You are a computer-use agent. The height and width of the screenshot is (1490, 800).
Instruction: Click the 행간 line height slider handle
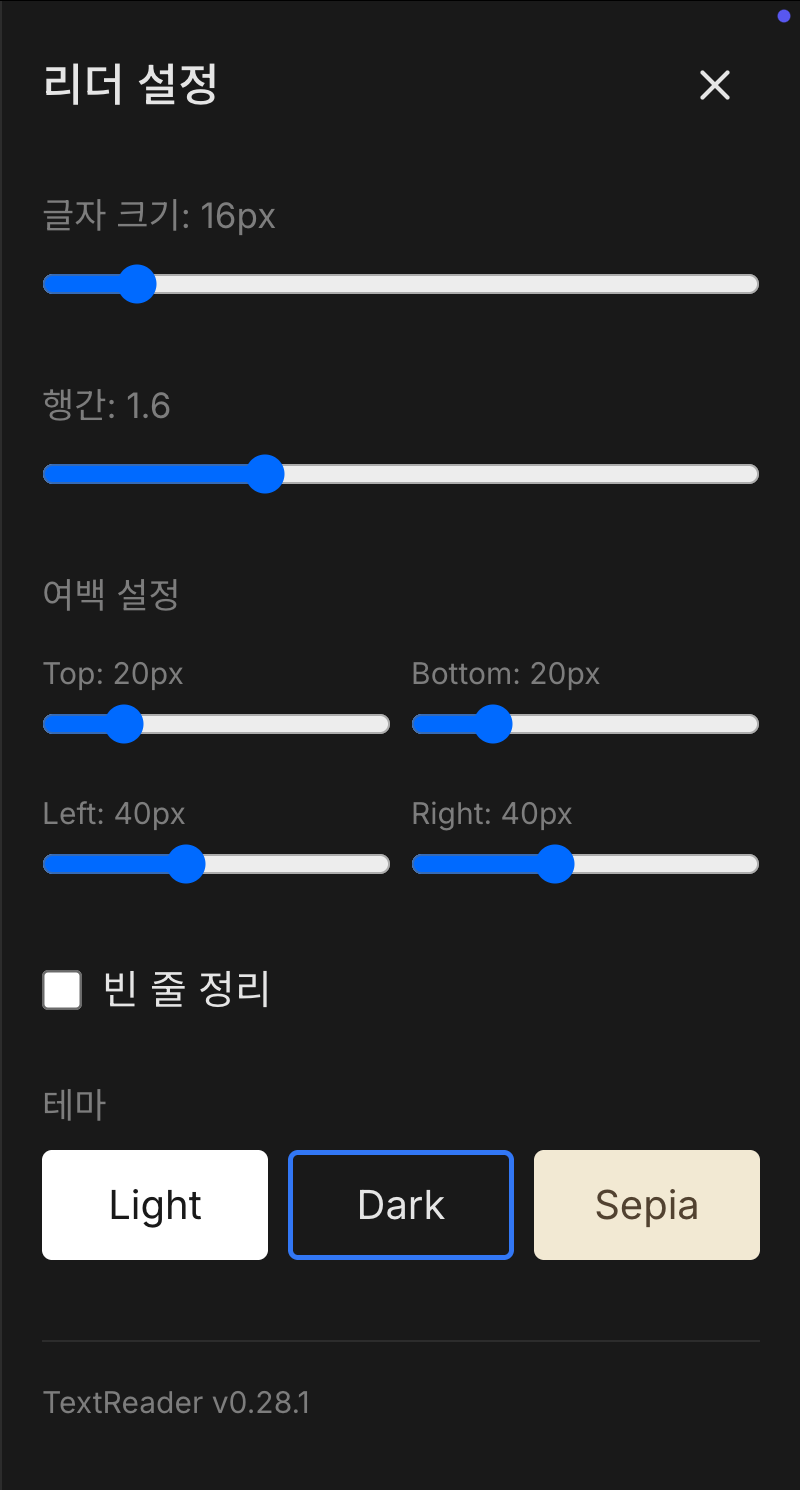(x=266, y=474)
